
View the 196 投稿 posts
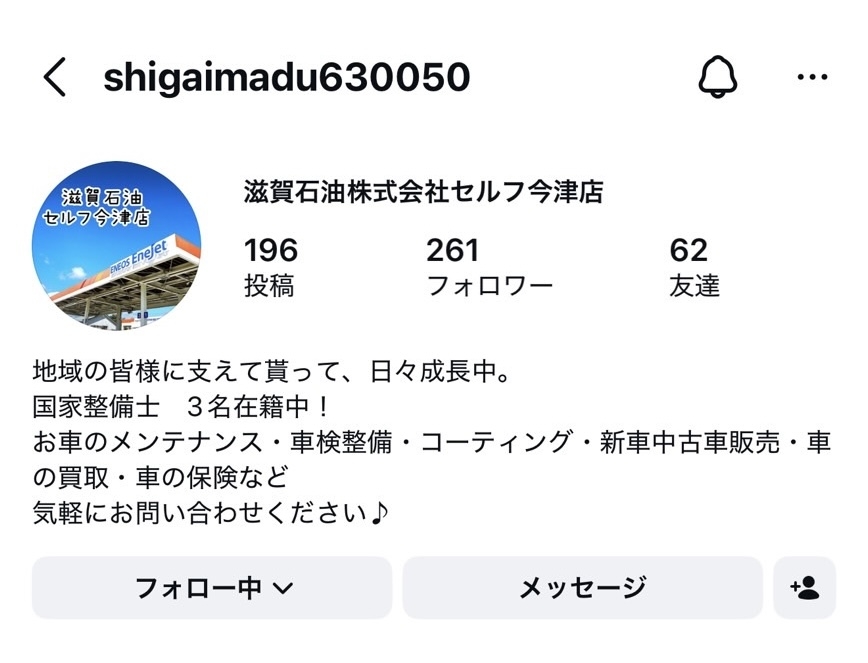click(270, 267)
